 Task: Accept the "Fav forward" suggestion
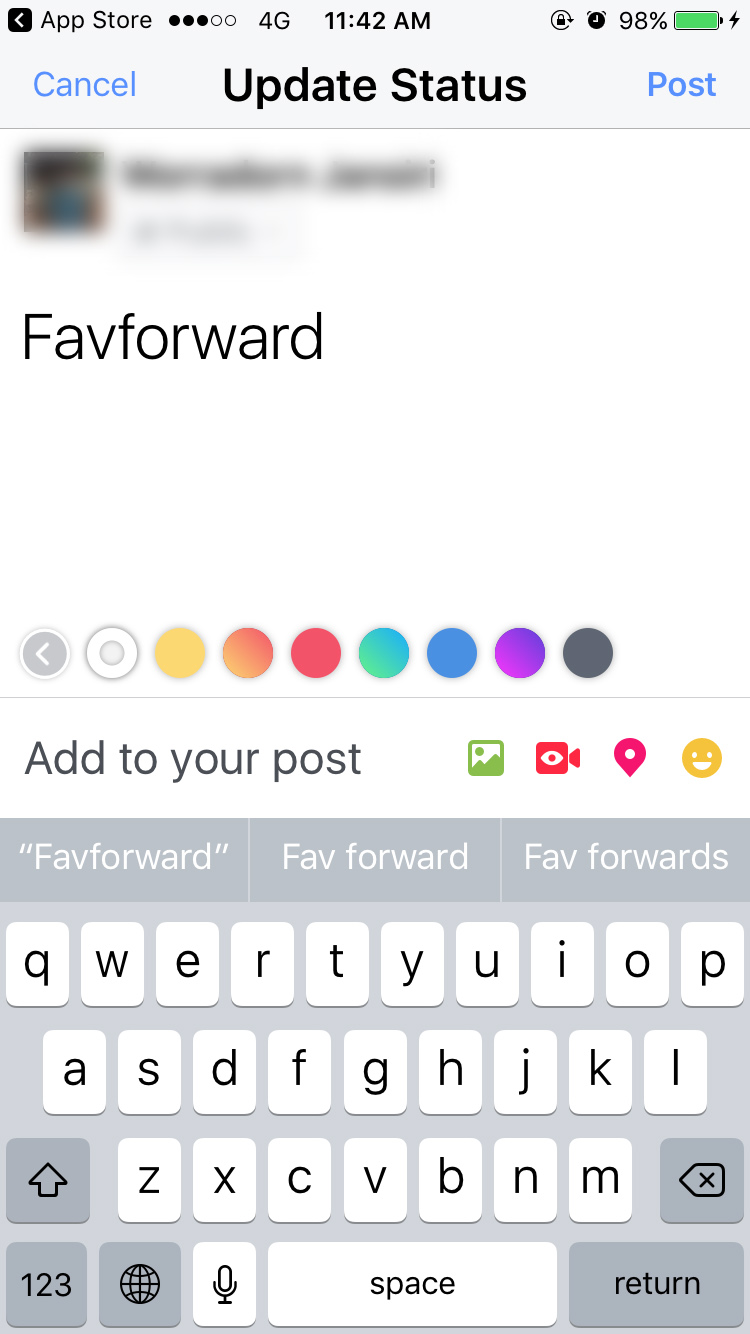(x=375, y=857)
